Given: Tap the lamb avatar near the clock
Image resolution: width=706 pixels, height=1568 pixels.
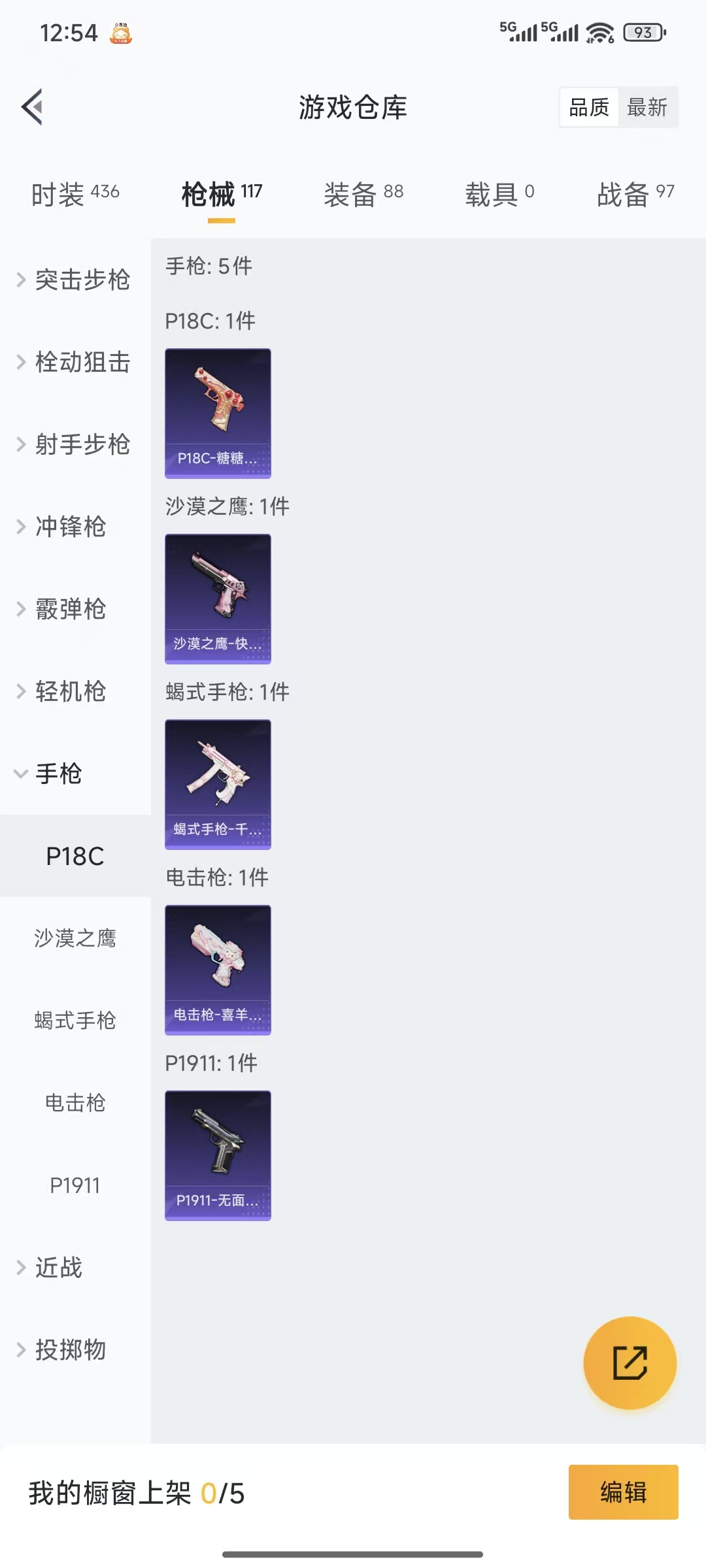Looking at the screenshot, I should [x=122, y=34].
